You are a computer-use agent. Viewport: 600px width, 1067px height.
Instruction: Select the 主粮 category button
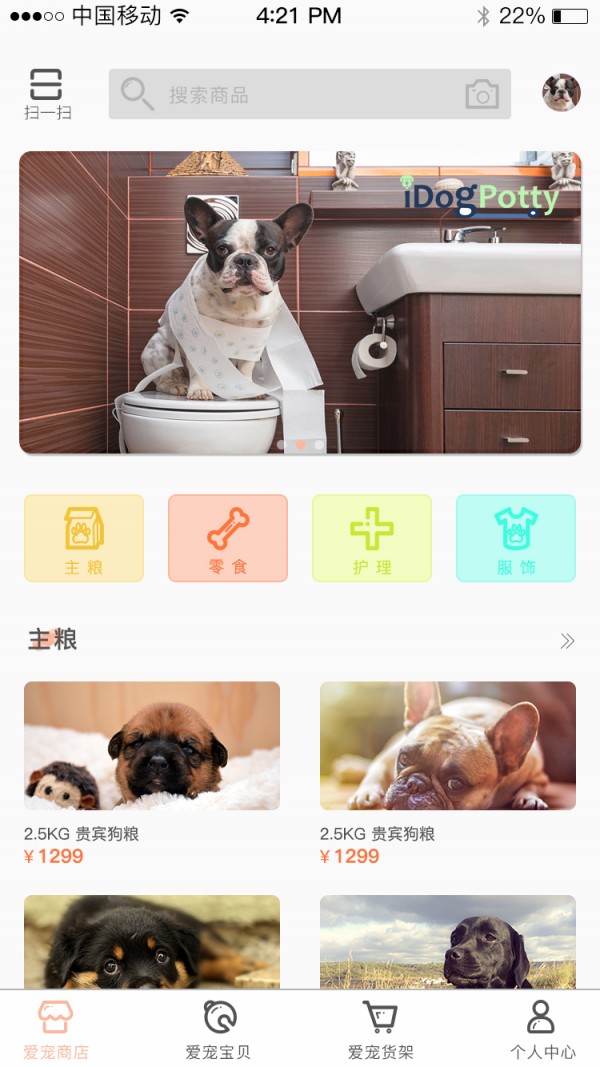pyautogui.click(x=84, y=538)
